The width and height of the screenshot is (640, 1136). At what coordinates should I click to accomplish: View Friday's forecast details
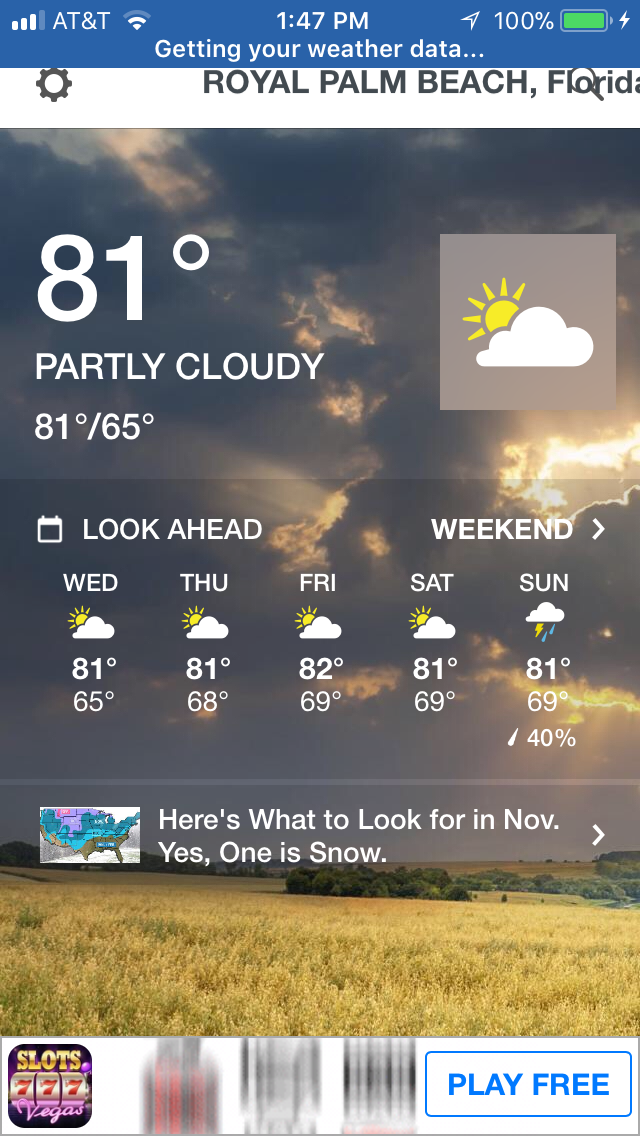pos(319,642)
